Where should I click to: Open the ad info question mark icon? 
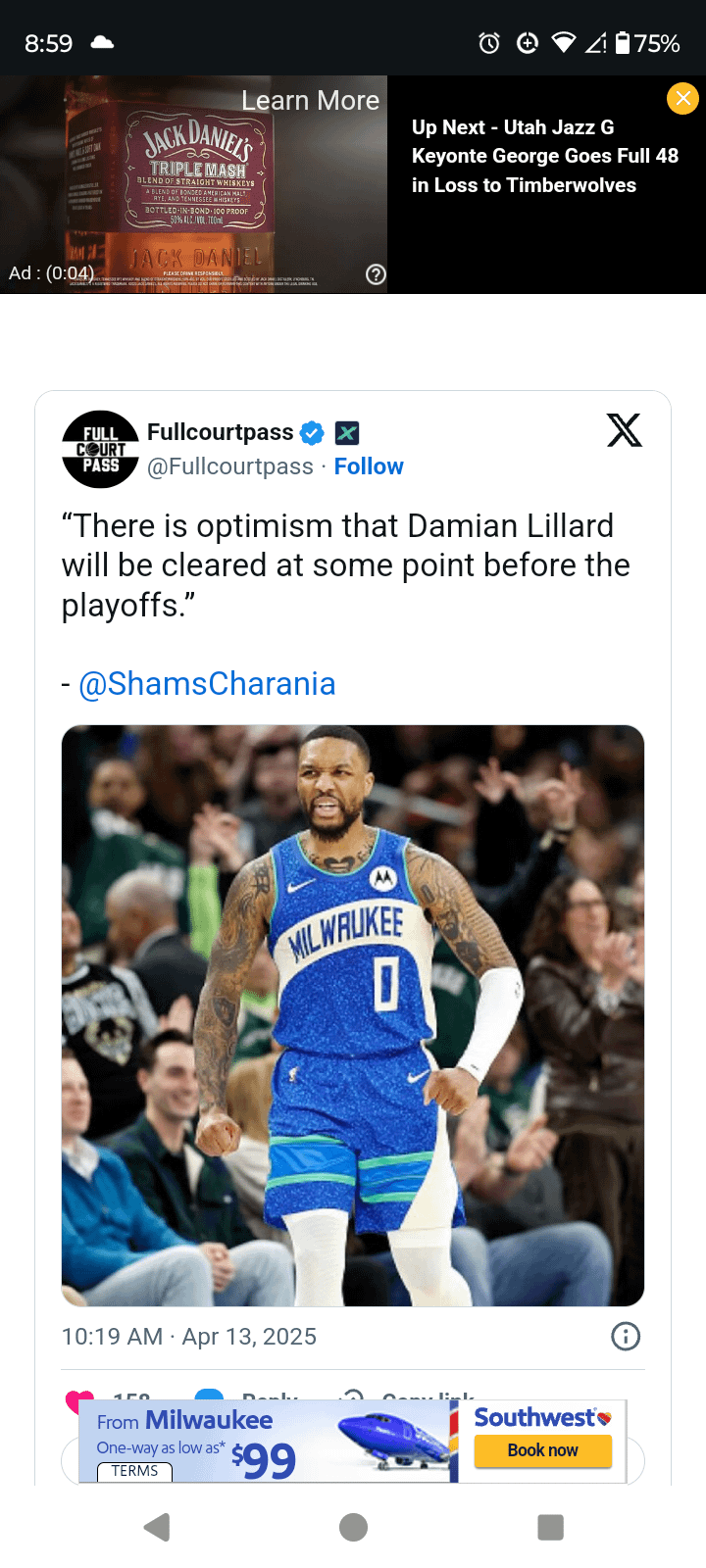tap(375, 274)
